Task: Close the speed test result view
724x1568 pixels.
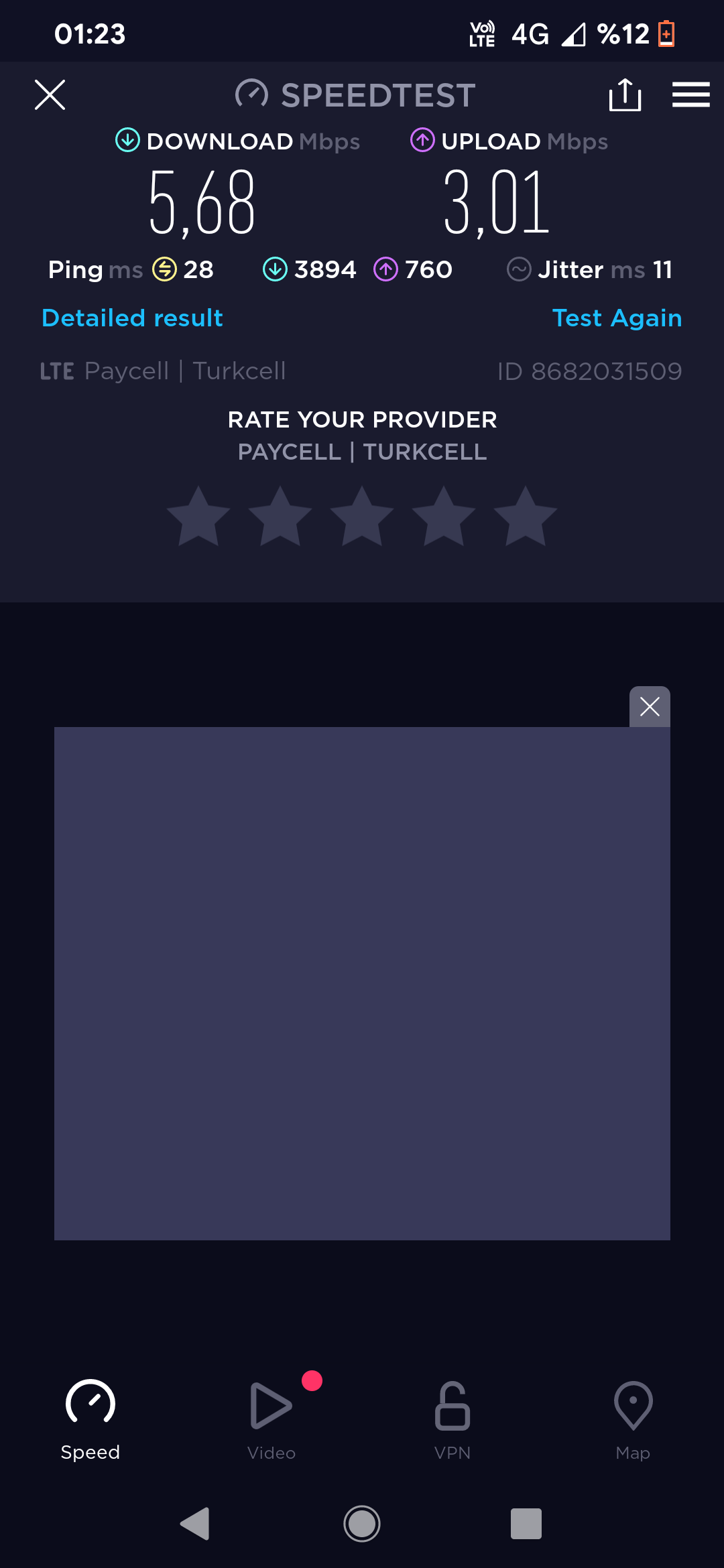Action: point(50,94)
